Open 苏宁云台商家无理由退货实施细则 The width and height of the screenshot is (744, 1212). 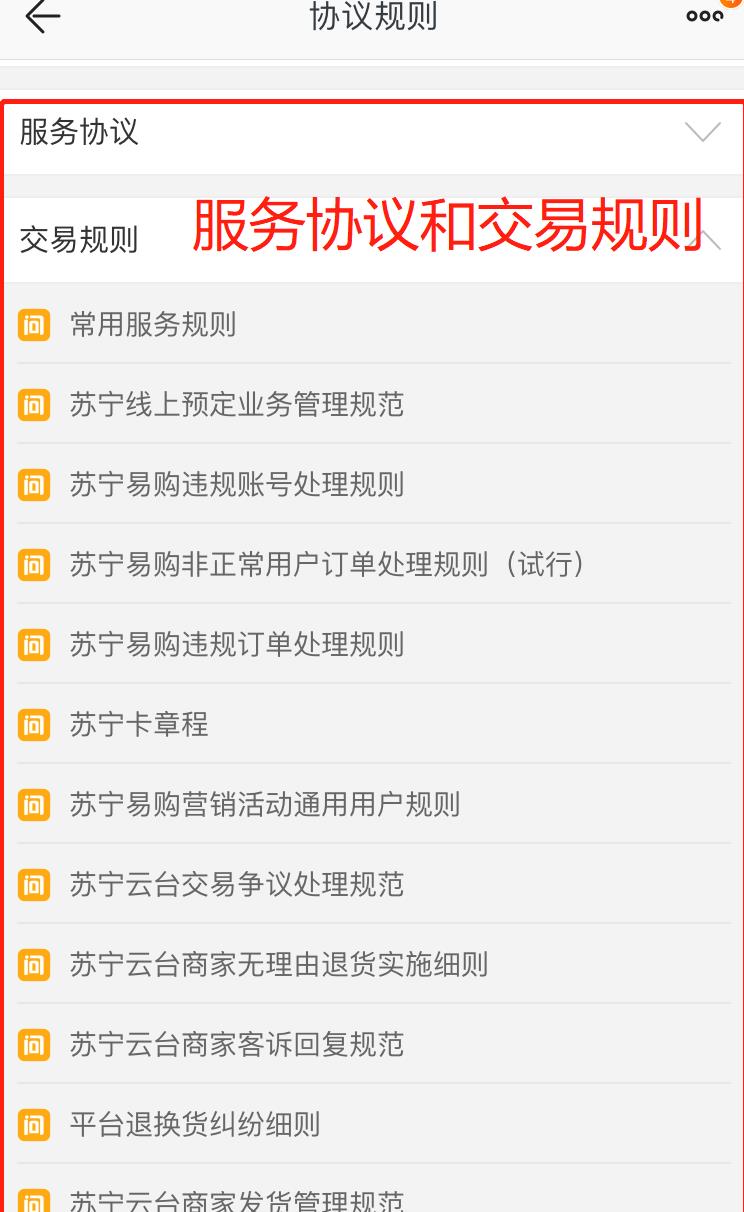tap(372, 964)
